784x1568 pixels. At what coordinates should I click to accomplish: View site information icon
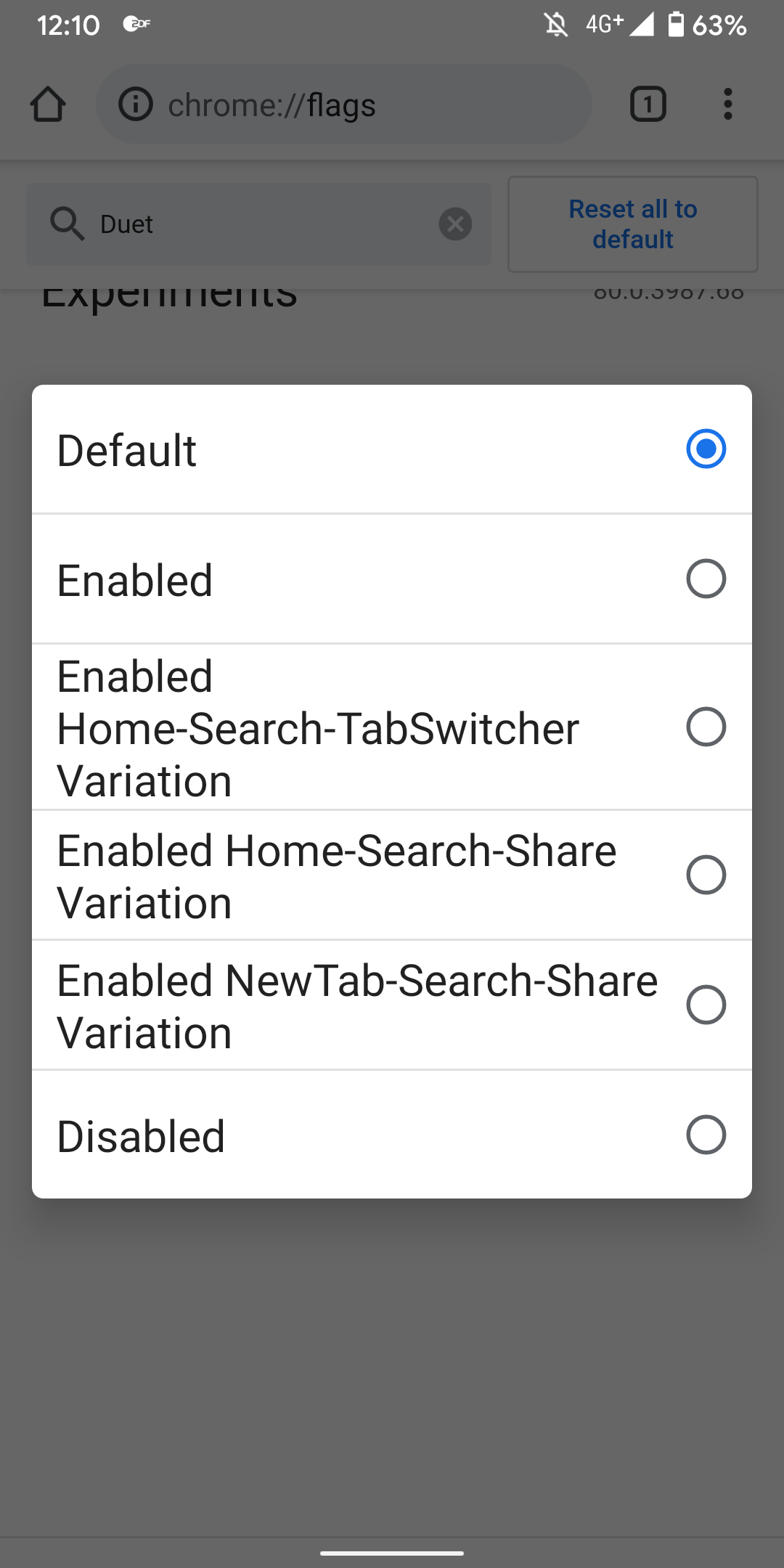coord(136,105)
